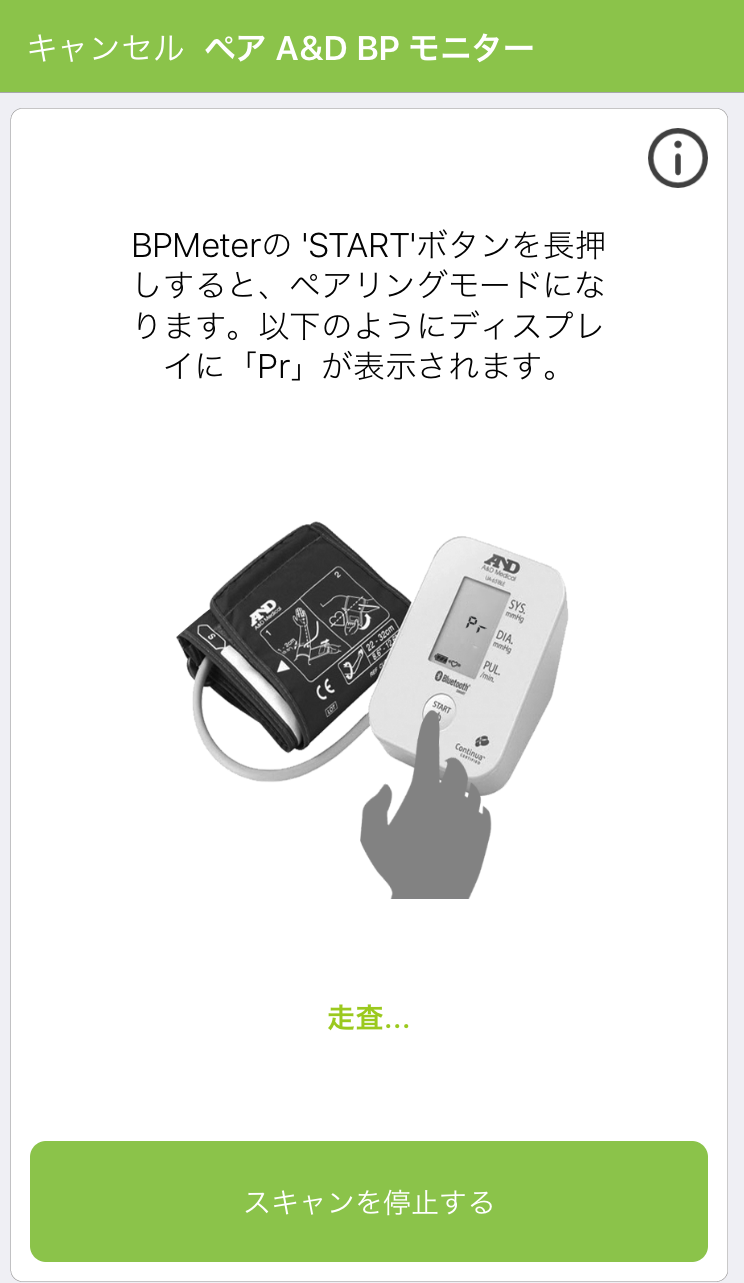Open the info icon for pairing help

[677, 158]
